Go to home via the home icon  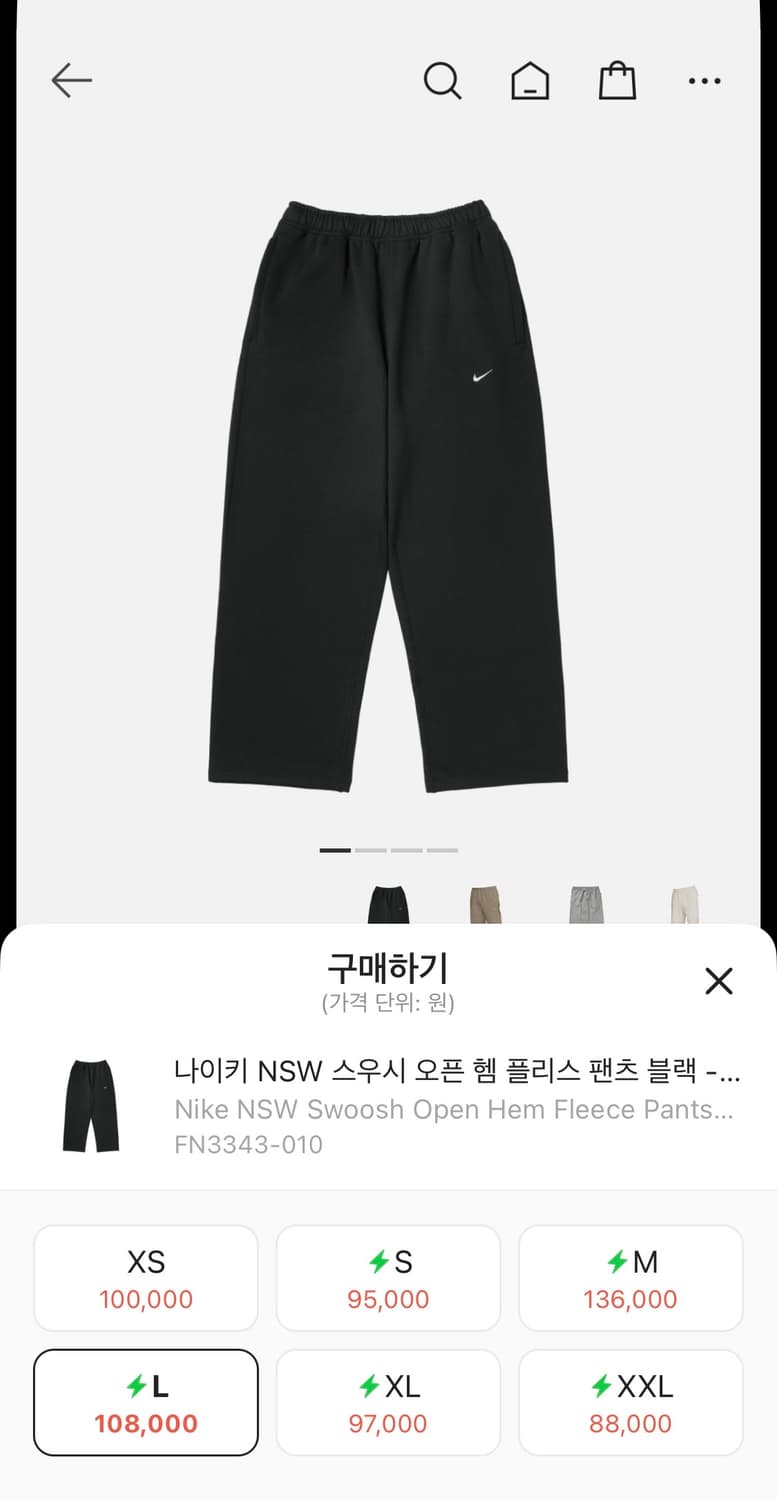[530, 81]
